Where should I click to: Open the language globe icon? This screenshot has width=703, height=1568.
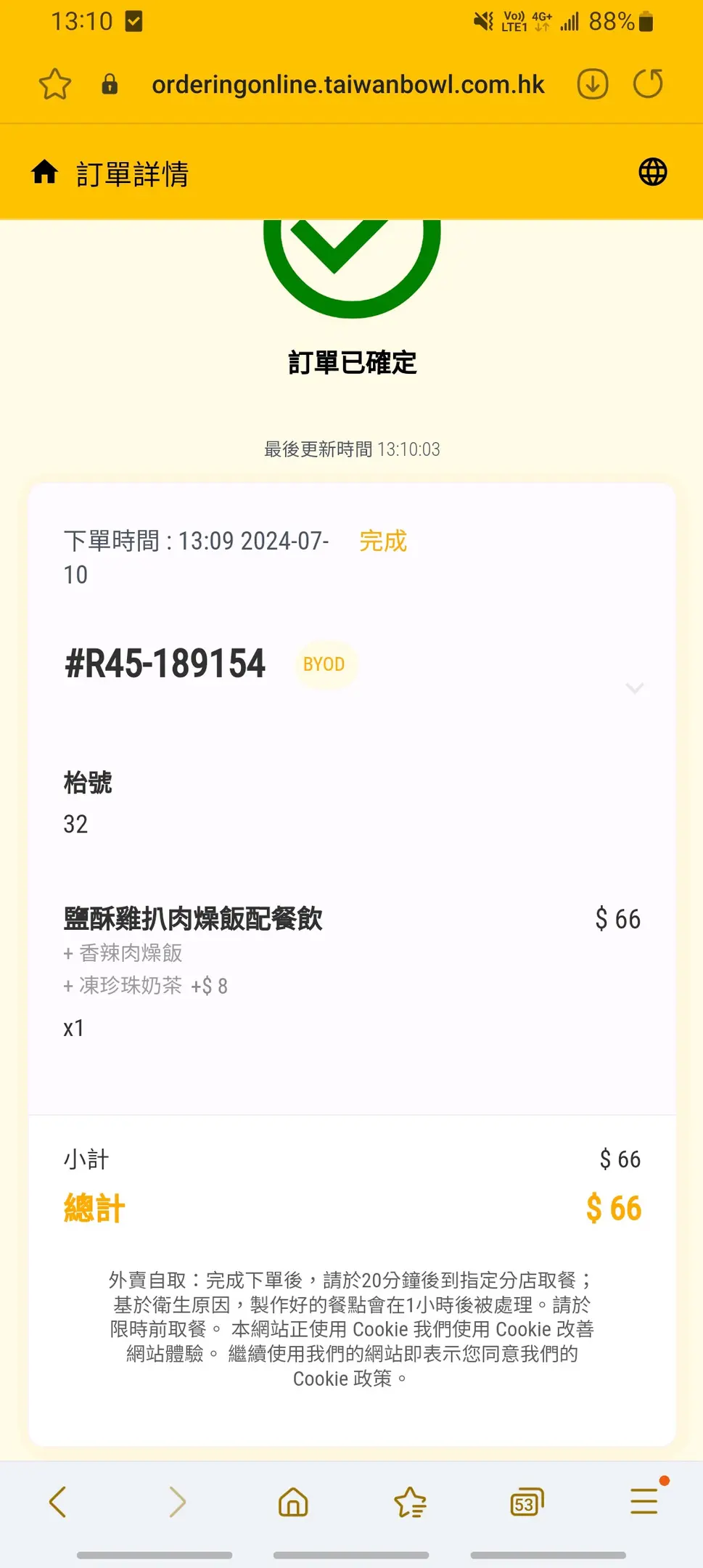652,173
